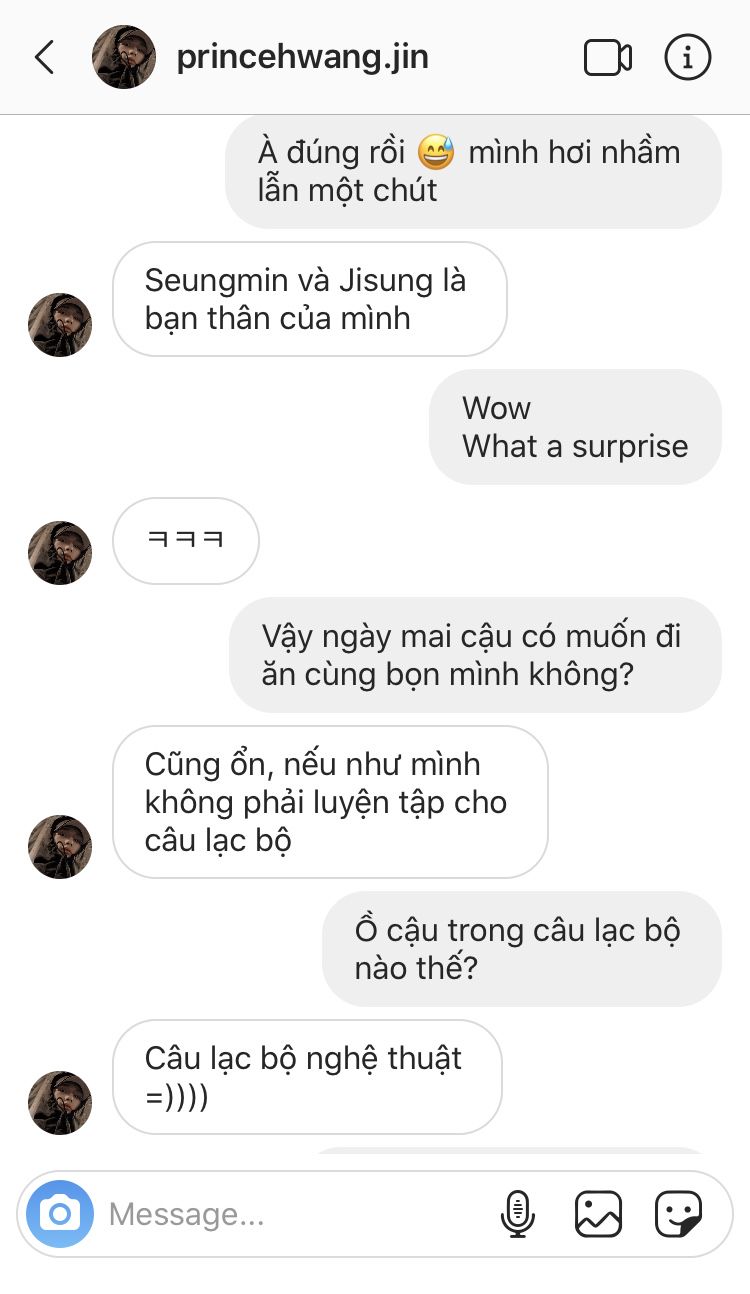Start a video call with princehwang.jin
This screenshot has width=750, height=1294.
[x=607, y=58]
